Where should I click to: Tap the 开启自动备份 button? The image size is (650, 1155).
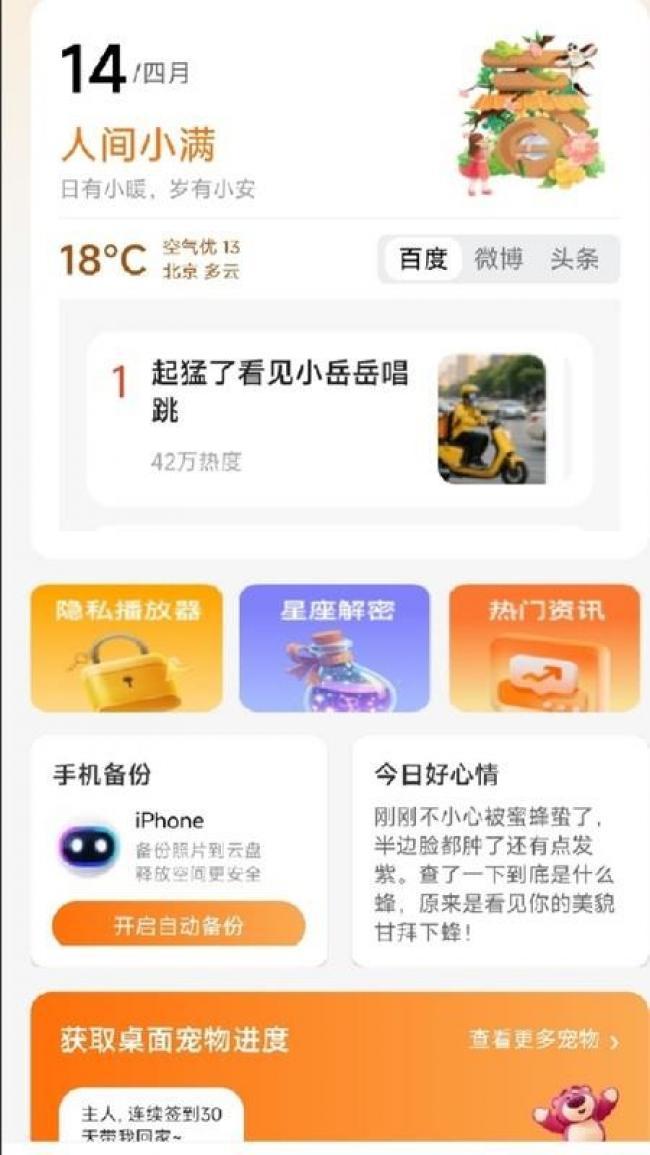(x=178, y=925)
